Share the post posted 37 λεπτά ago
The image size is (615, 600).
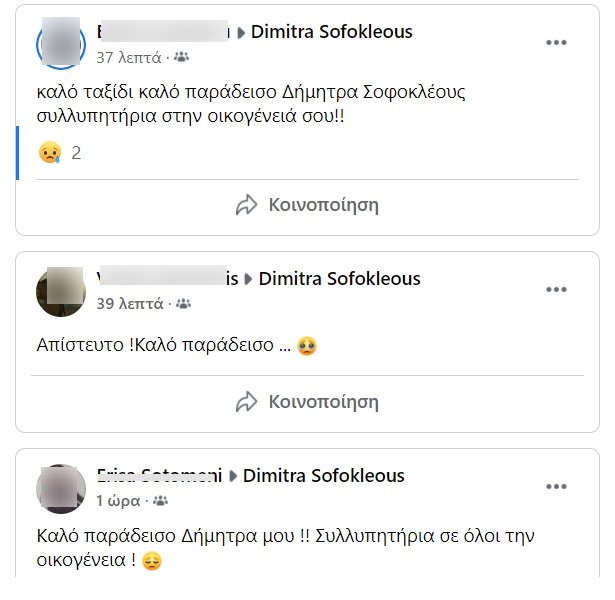(308, 205)
